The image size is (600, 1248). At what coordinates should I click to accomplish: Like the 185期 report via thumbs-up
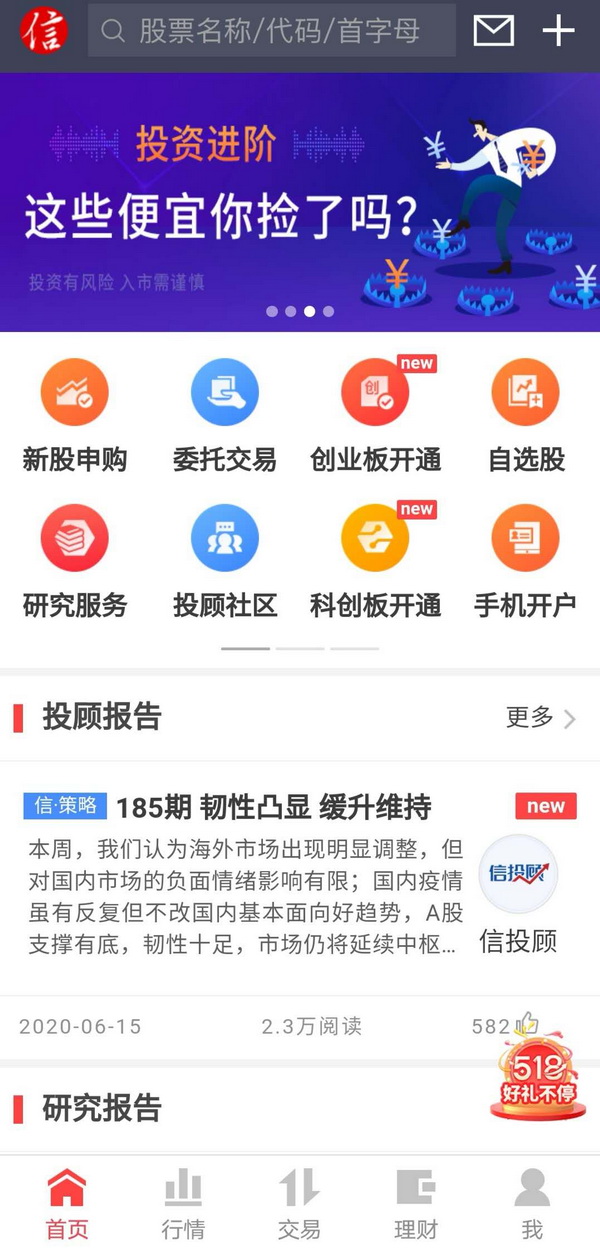point(526,1023)
